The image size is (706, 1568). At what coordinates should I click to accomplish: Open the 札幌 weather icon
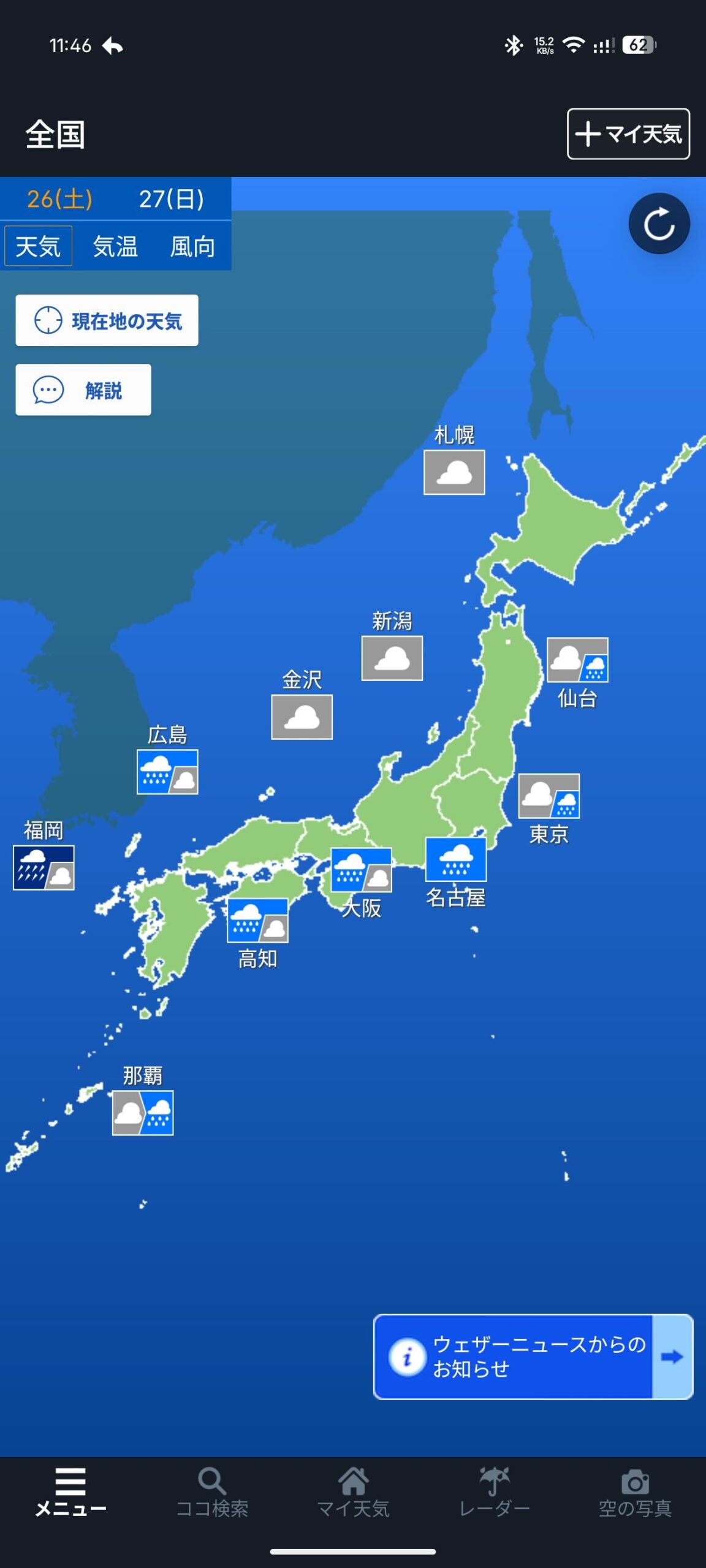pyautogui.click(x=454, y=472)
